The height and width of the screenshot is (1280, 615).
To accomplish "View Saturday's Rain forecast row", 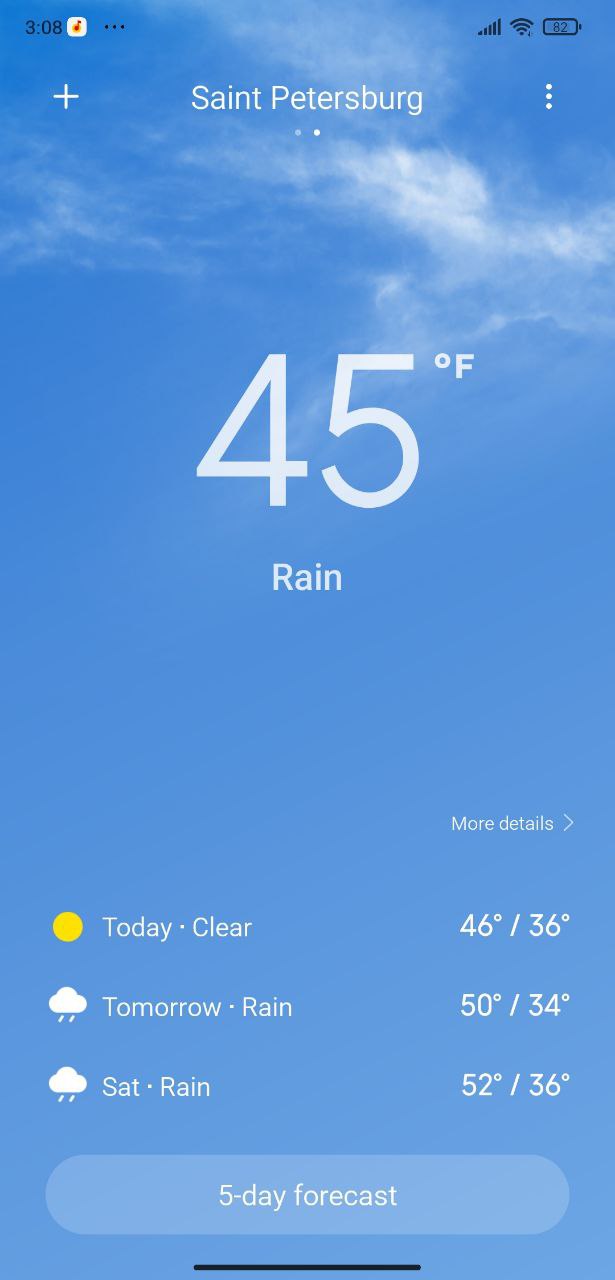I will click(308, 1086).
